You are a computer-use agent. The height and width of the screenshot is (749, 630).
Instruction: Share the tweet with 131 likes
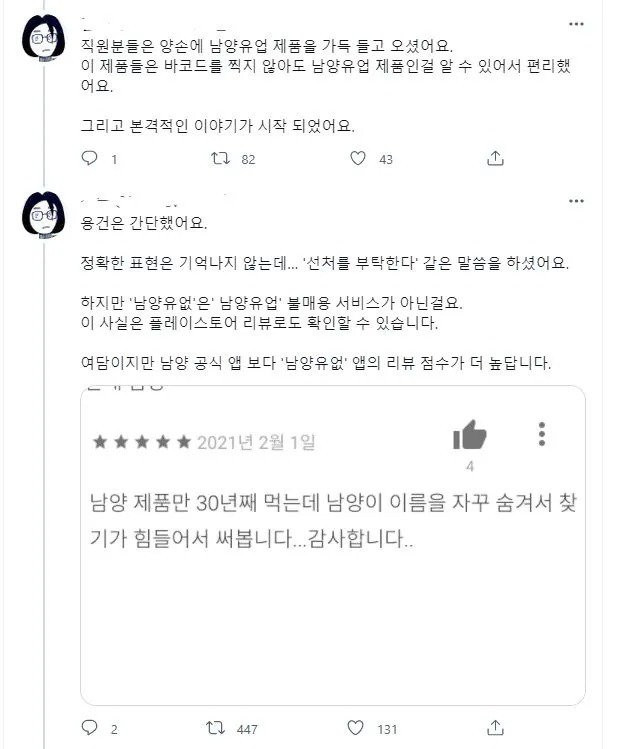tap(495, 729)
